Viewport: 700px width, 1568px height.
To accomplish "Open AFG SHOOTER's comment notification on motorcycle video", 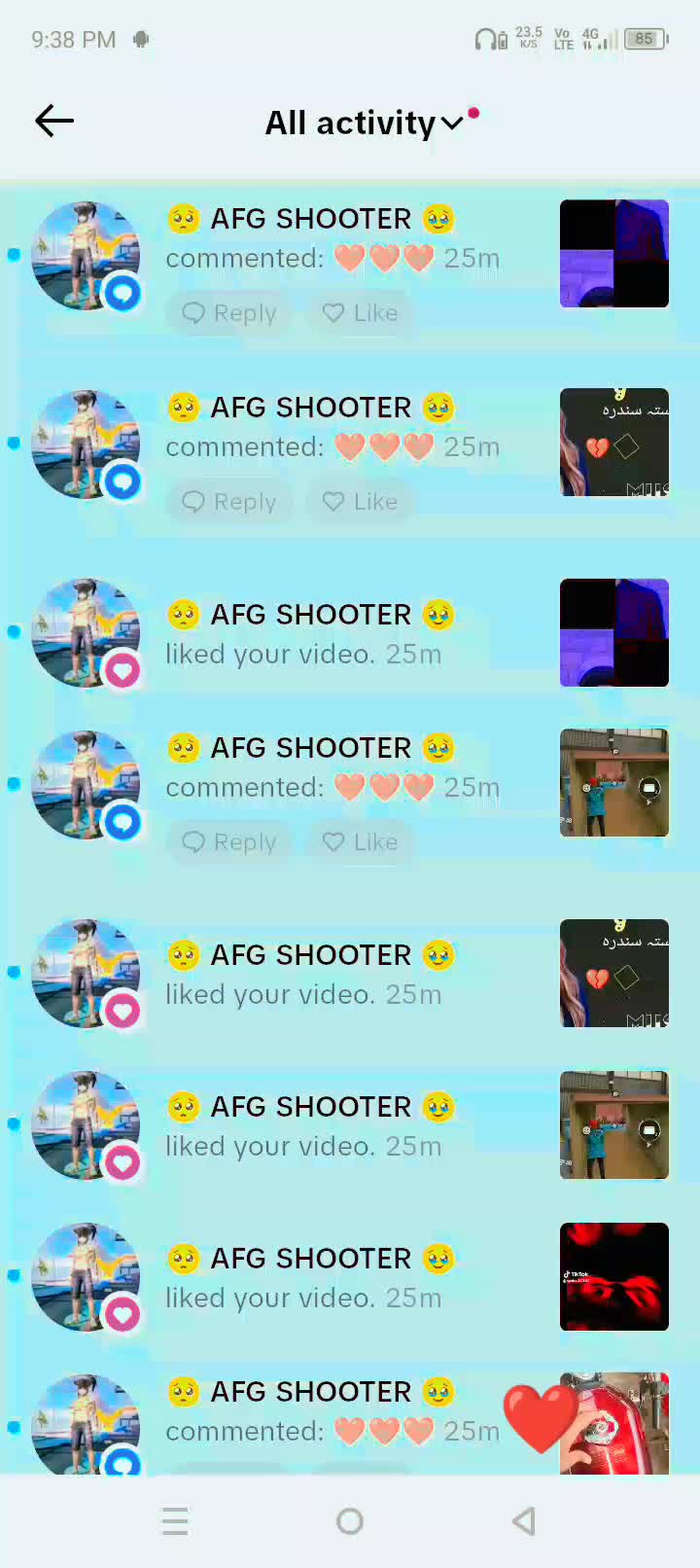I will [x=311, y=1412].
